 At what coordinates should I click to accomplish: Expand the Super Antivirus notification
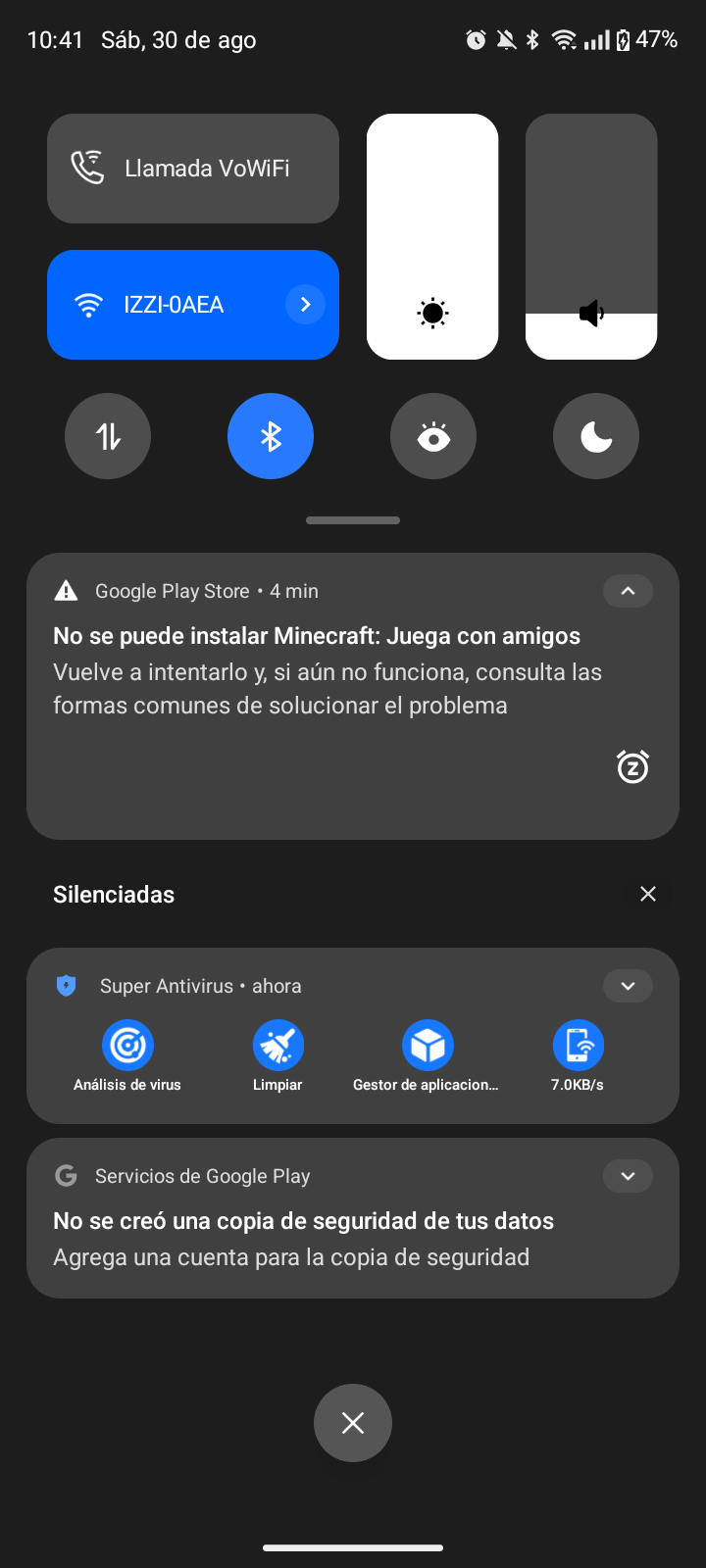(628, 986)
